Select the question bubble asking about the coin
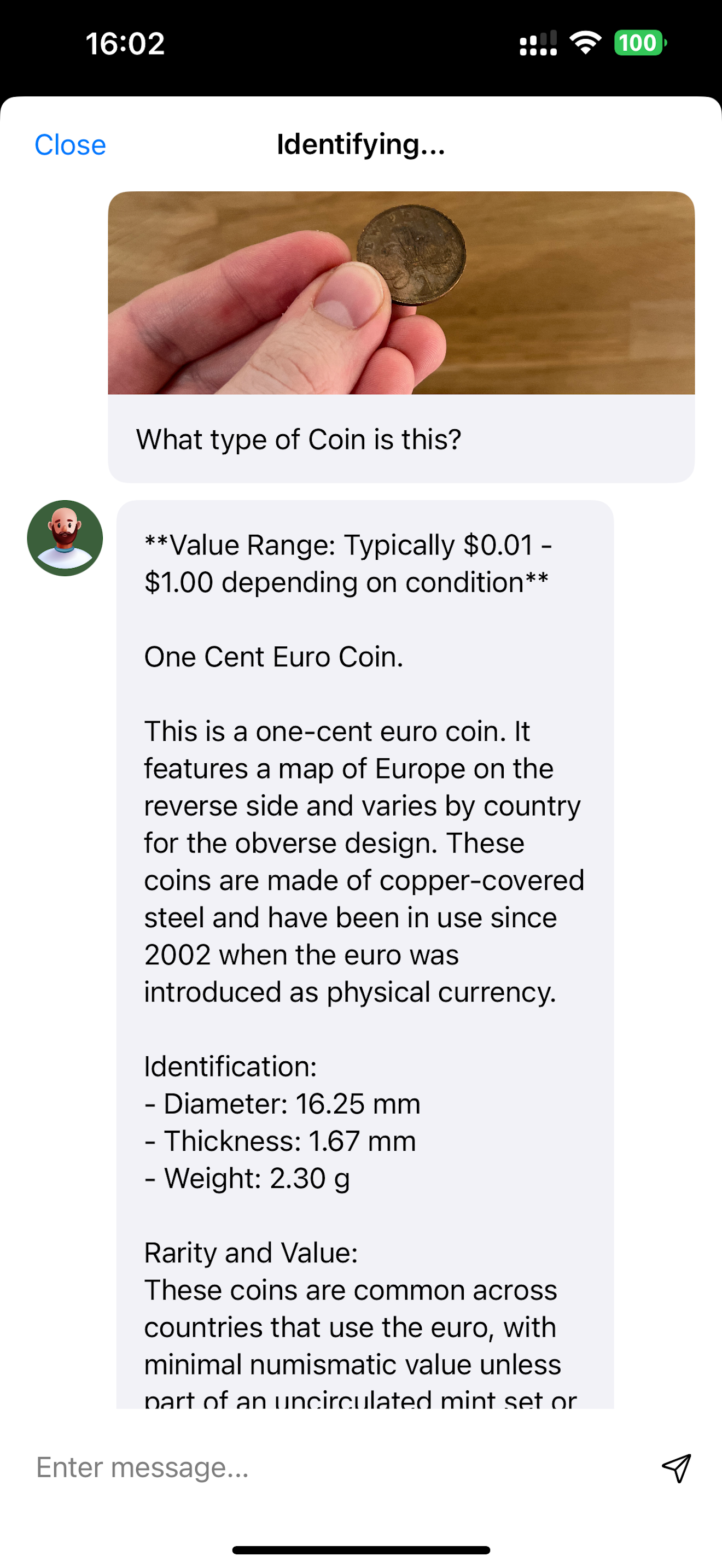This screenshot has width=722, height=1568. pyautogui.click(x=298, y=438)
